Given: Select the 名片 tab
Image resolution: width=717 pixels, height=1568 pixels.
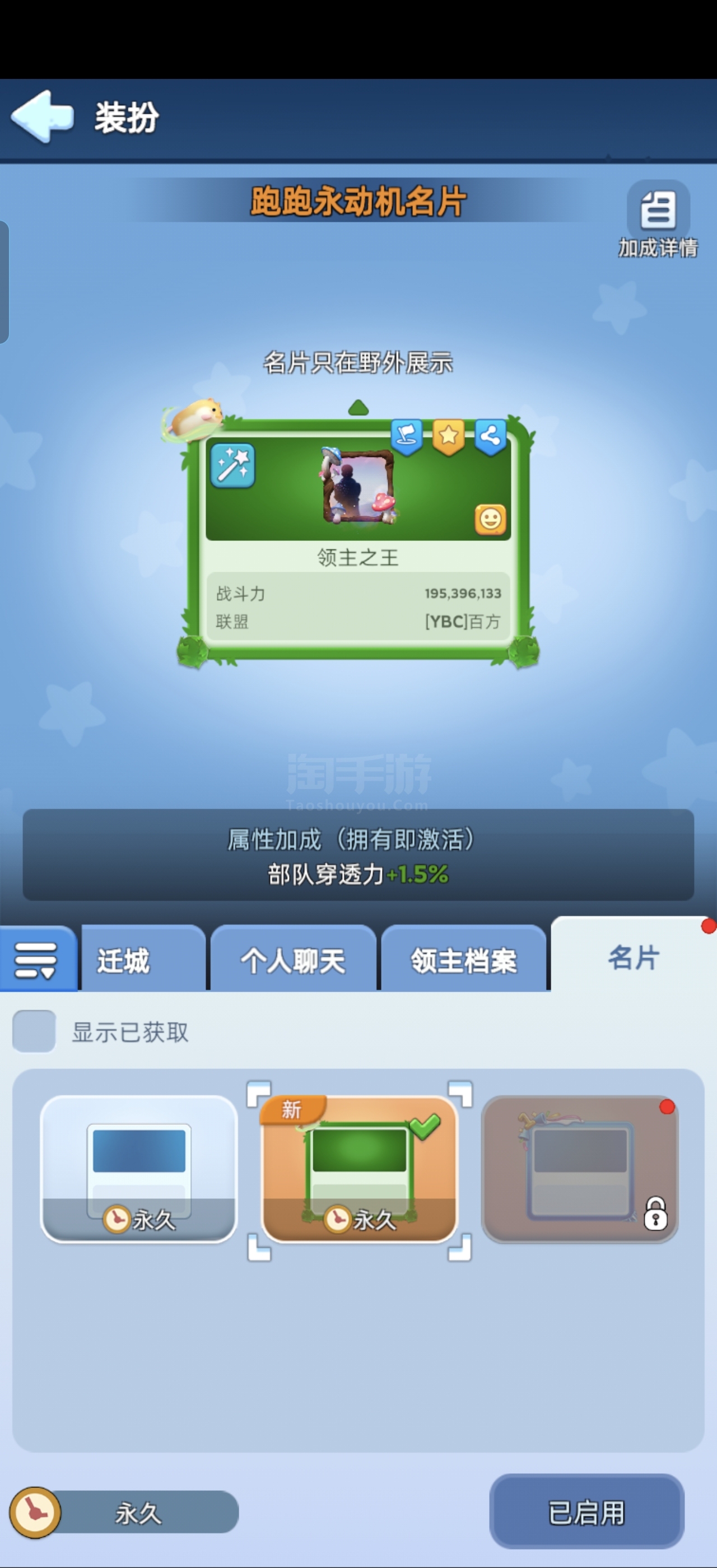Looking at the screenshot, I should point(634,956).
